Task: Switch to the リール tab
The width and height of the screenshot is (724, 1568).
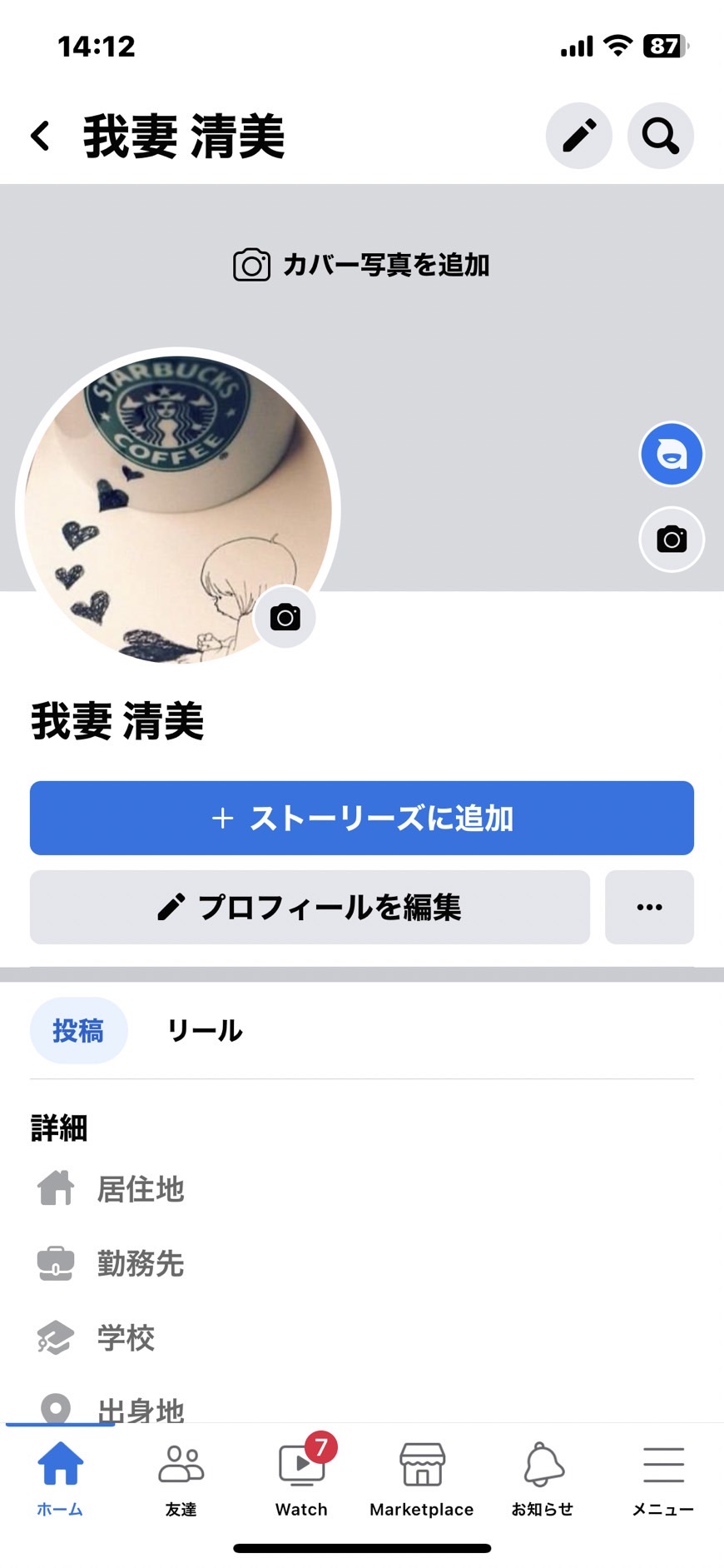Action: (205, 1031)
